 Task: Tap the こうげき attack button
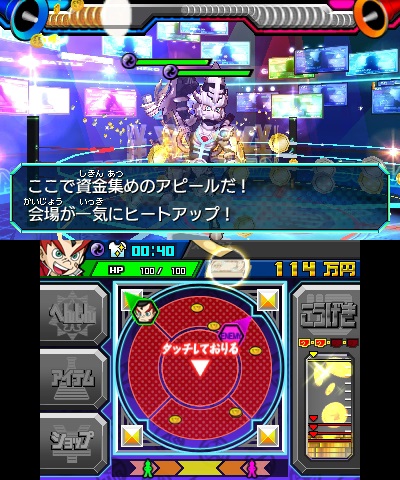pos(327,315)
